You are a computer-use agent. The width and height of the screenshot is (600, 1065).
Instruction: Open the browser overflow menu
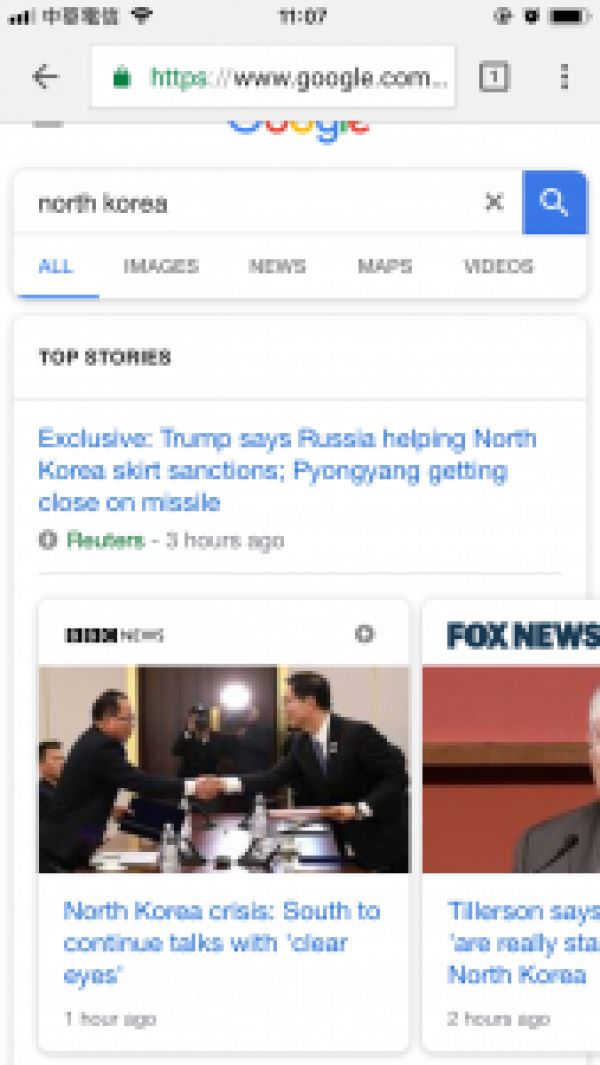[564, 77]
